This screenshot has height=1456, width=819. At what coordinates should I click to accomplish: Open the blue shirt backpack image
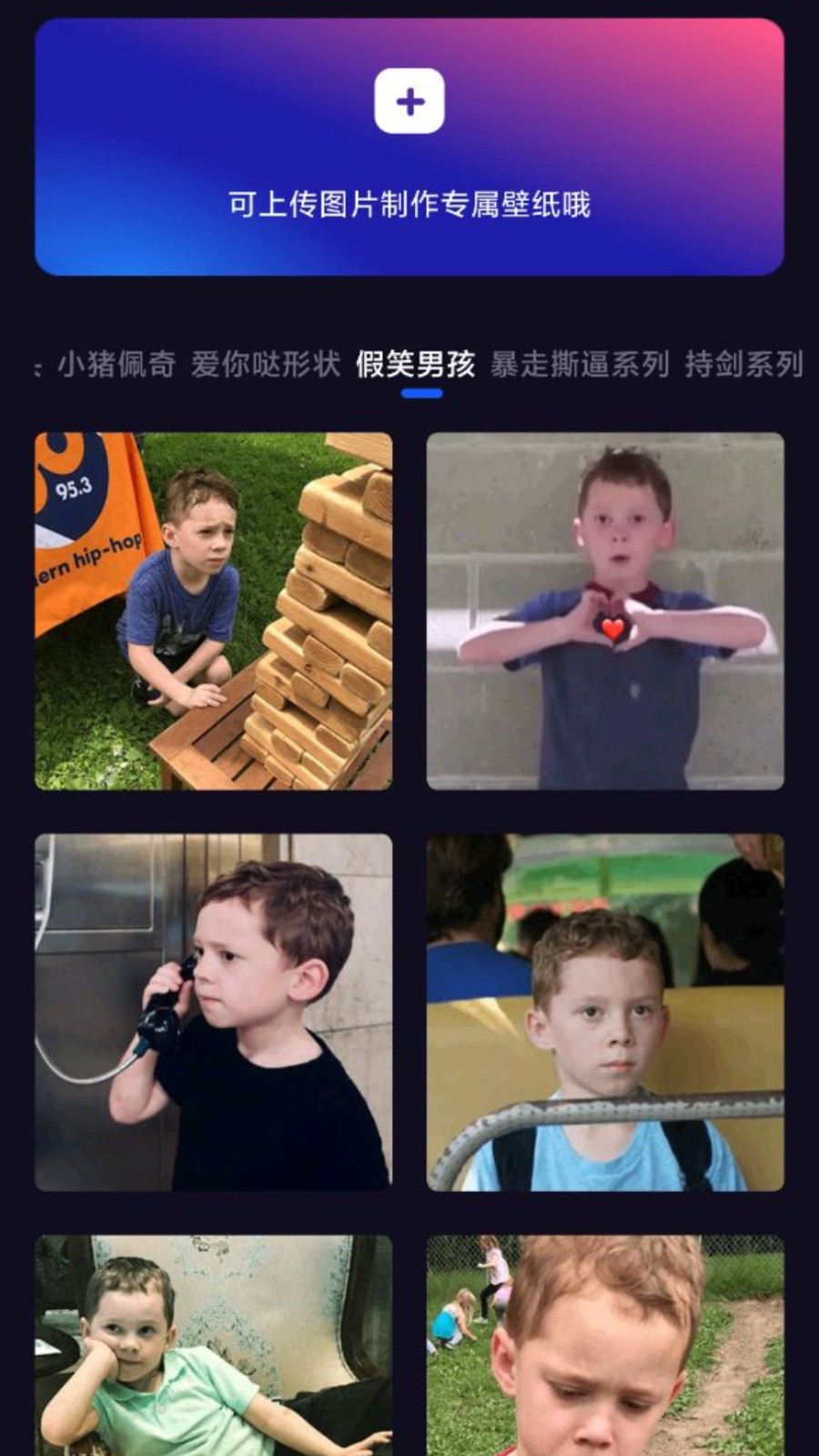[605, 1012]
